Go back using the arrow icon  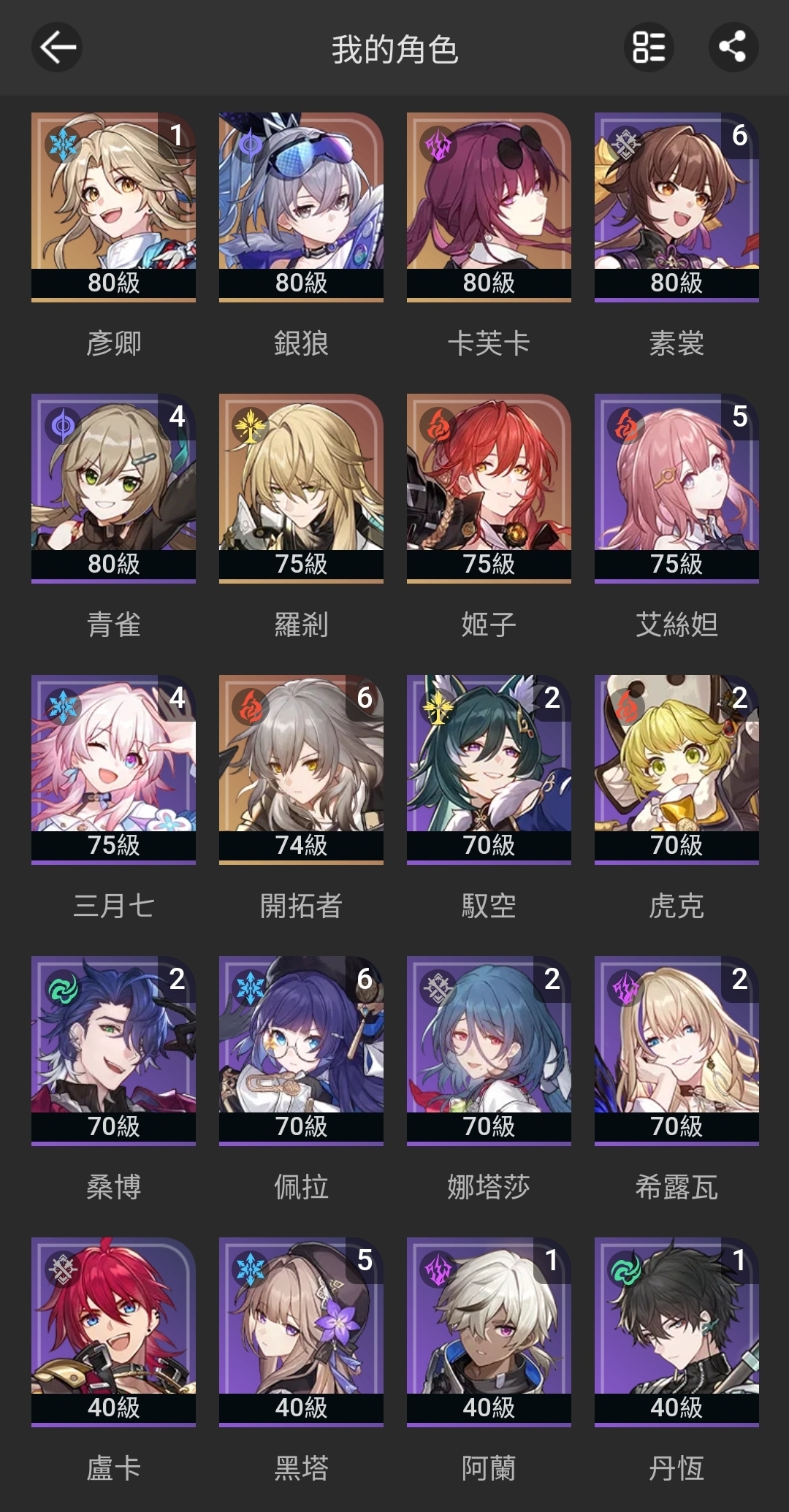pyautogui.click(x=57, y=47)
